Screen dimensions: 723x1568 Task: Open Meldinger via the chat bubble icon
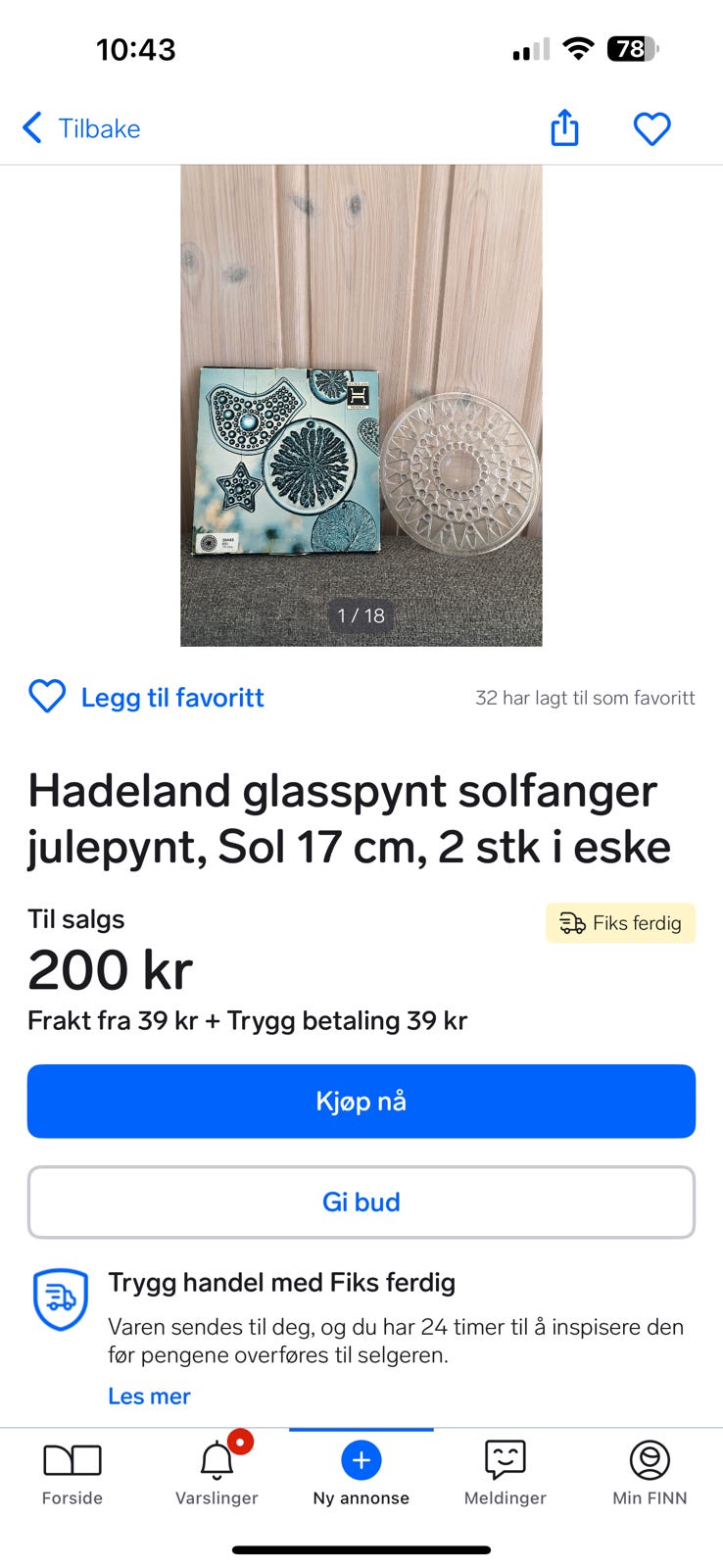click(505, 1457)
